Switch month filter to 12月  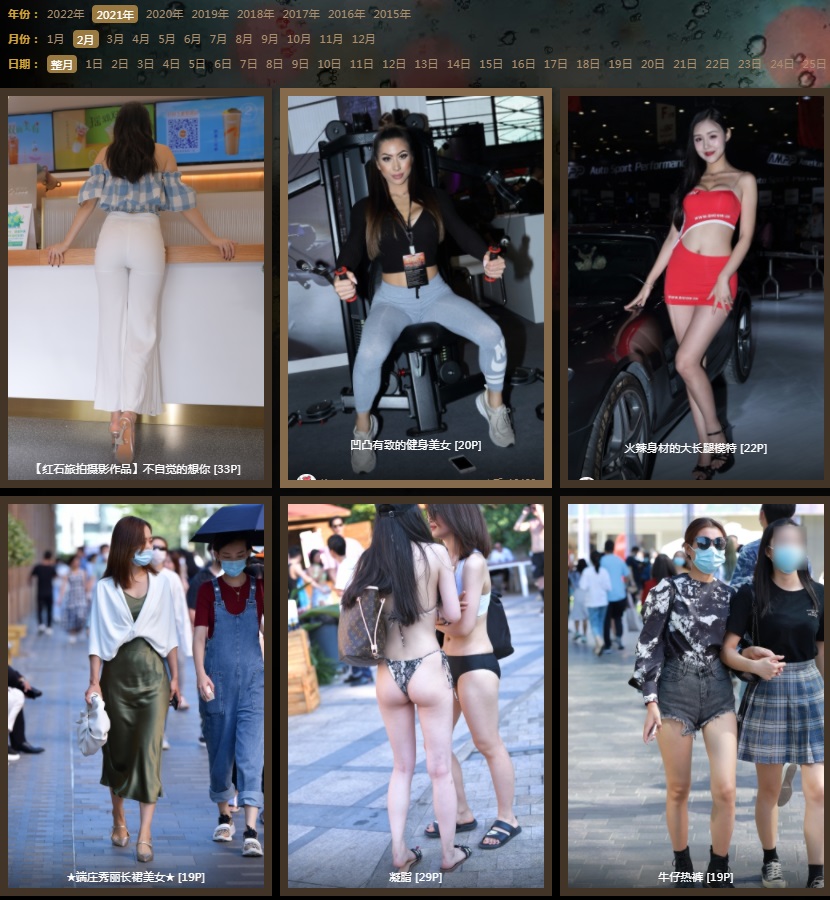point(363,40)
